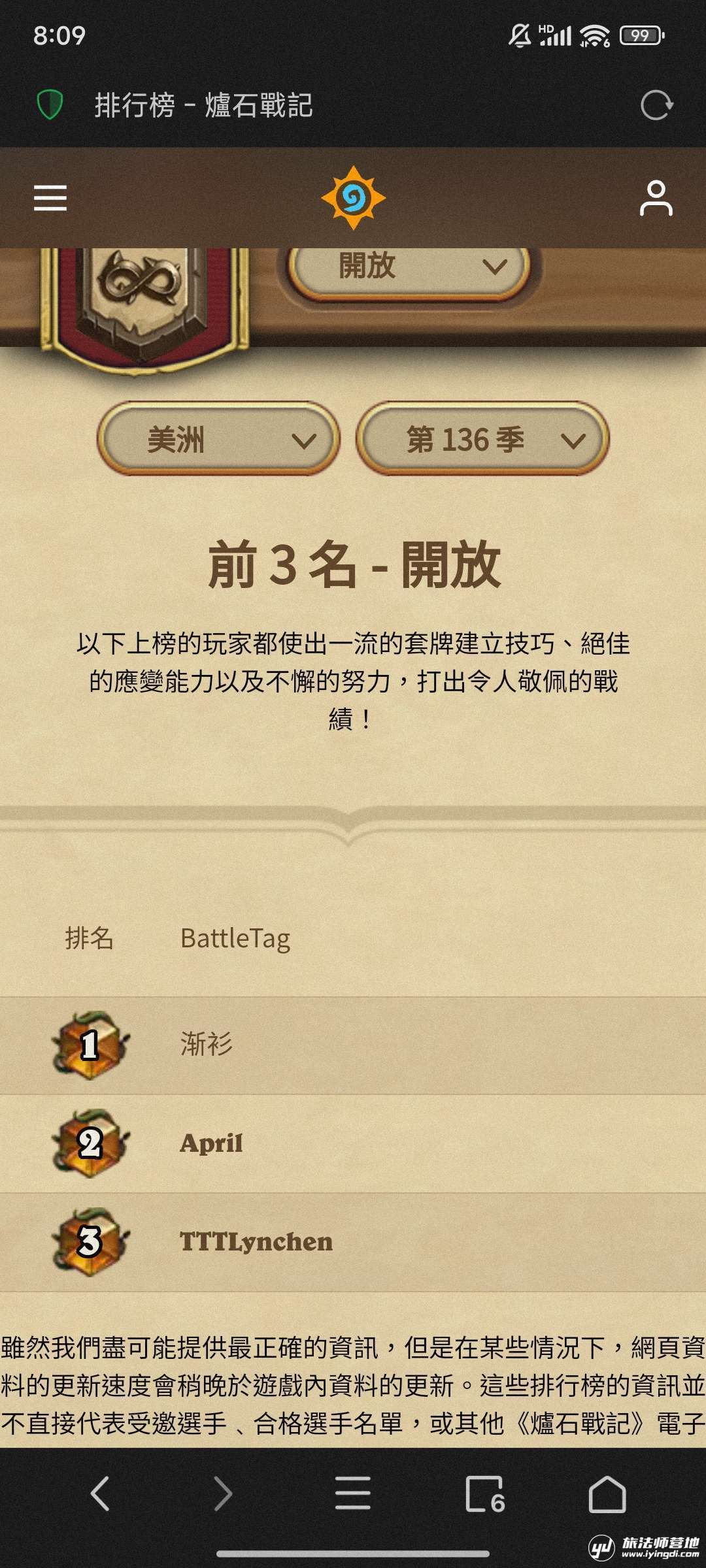Tap the Hearthstone logo to go home
The height and width of the screenshot is (1568, 706).
(353, 197)
